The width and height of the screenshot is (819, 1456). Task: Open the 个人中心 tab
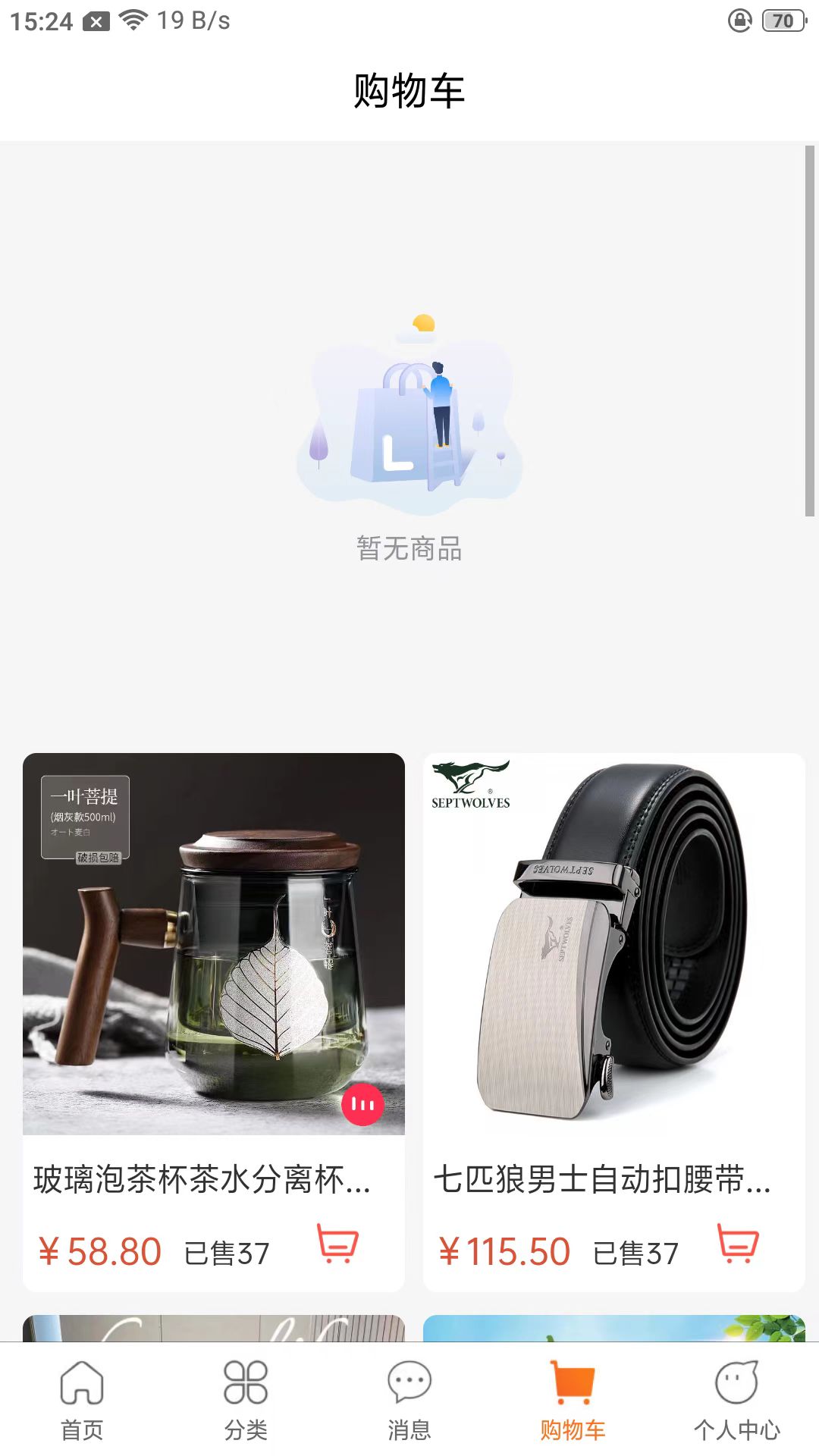click(x=736, y=1400)
